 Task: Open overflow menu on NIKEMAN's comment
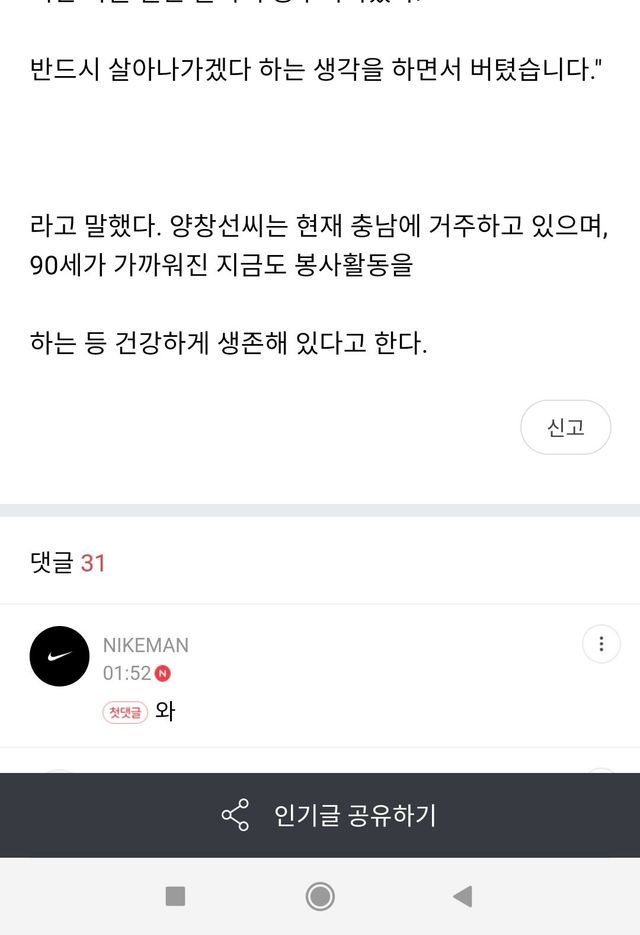[x=601, y=645]
